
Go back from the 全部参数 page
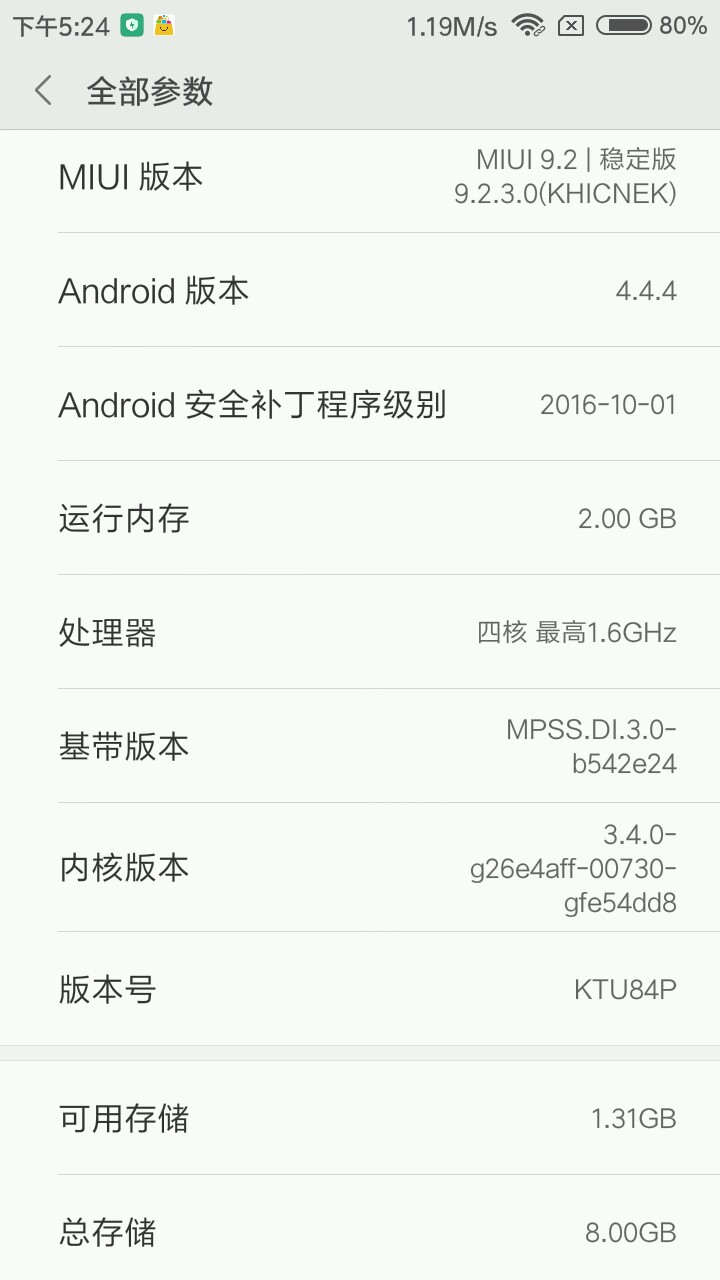pos(43,91)
